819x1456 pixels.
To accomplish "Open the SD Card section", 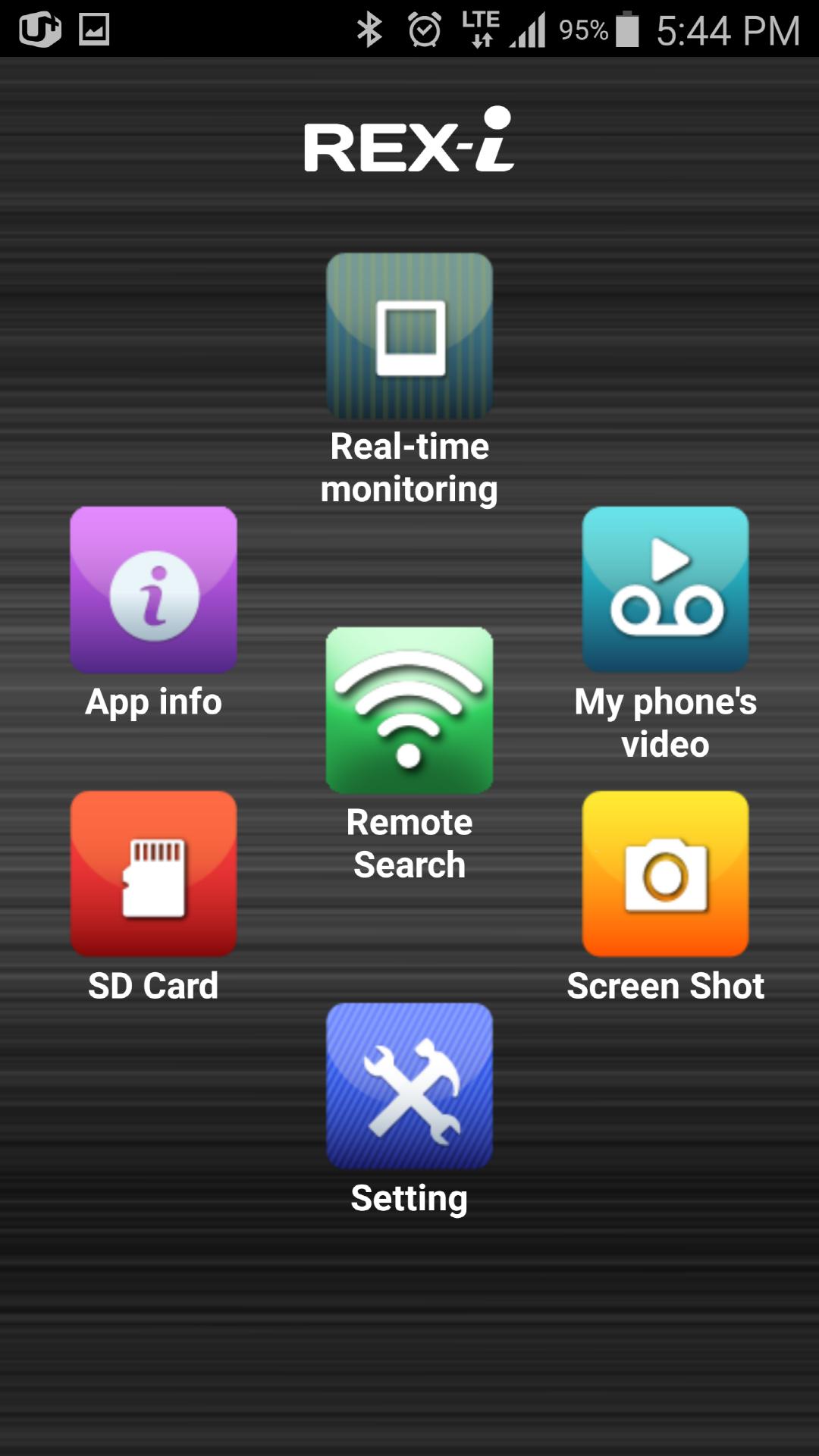I will coord(154,874).
